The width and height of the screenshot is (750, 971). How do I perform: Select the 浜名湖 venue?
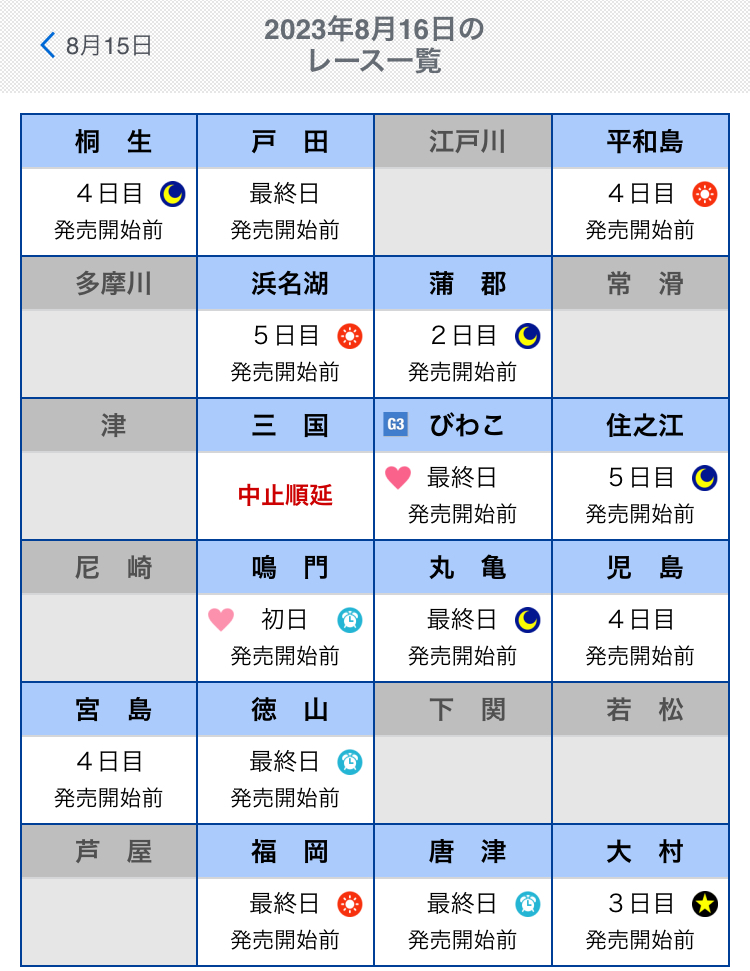tap(286, 327)
